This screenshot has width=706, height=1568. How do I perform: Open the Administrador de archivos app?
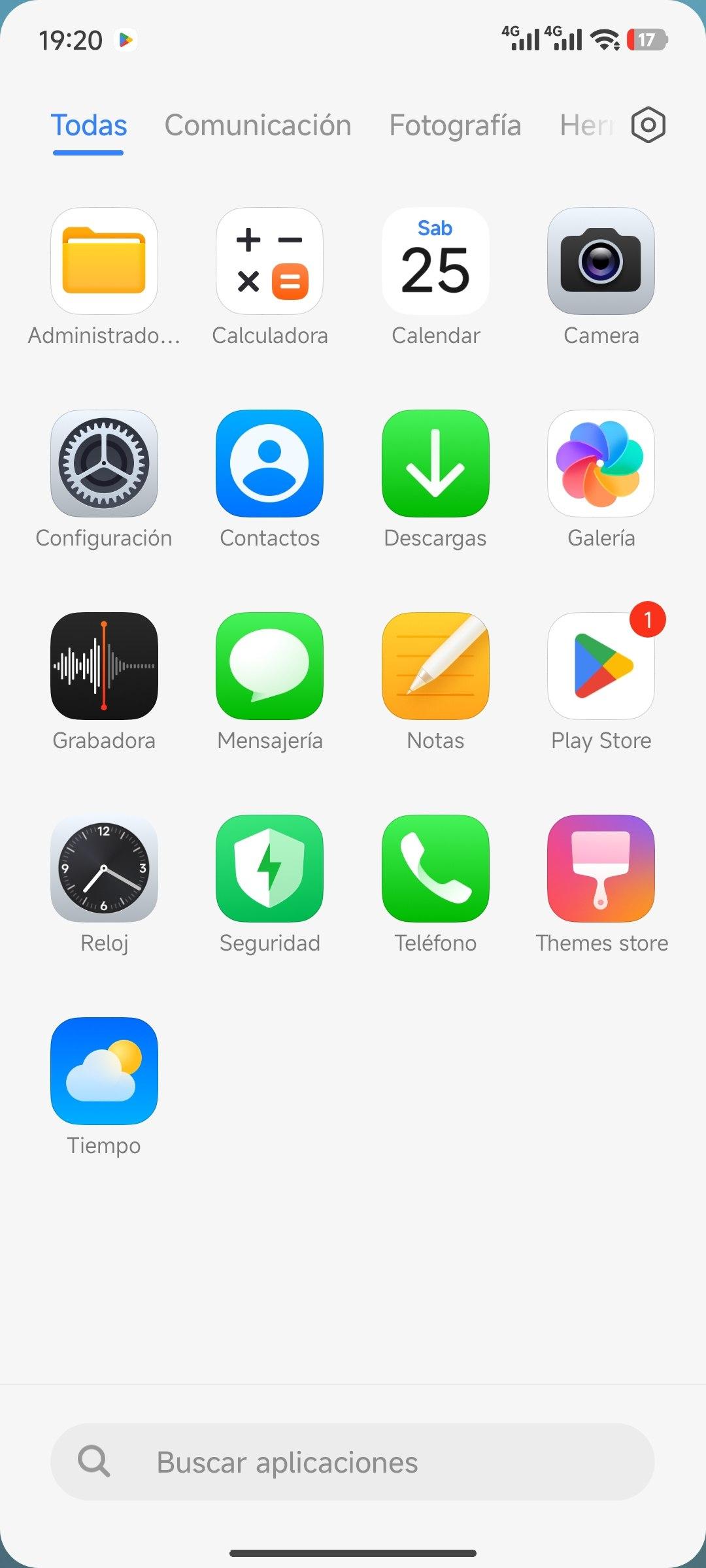pos(104,261)
